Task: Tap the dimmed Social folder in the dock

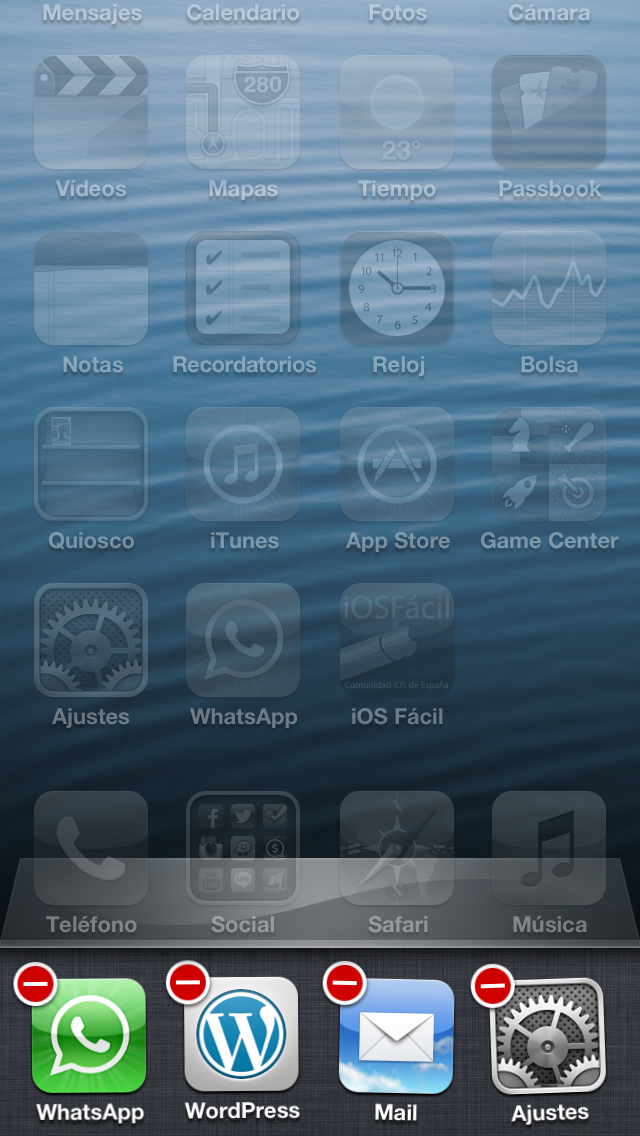Action: coord(243,848)
